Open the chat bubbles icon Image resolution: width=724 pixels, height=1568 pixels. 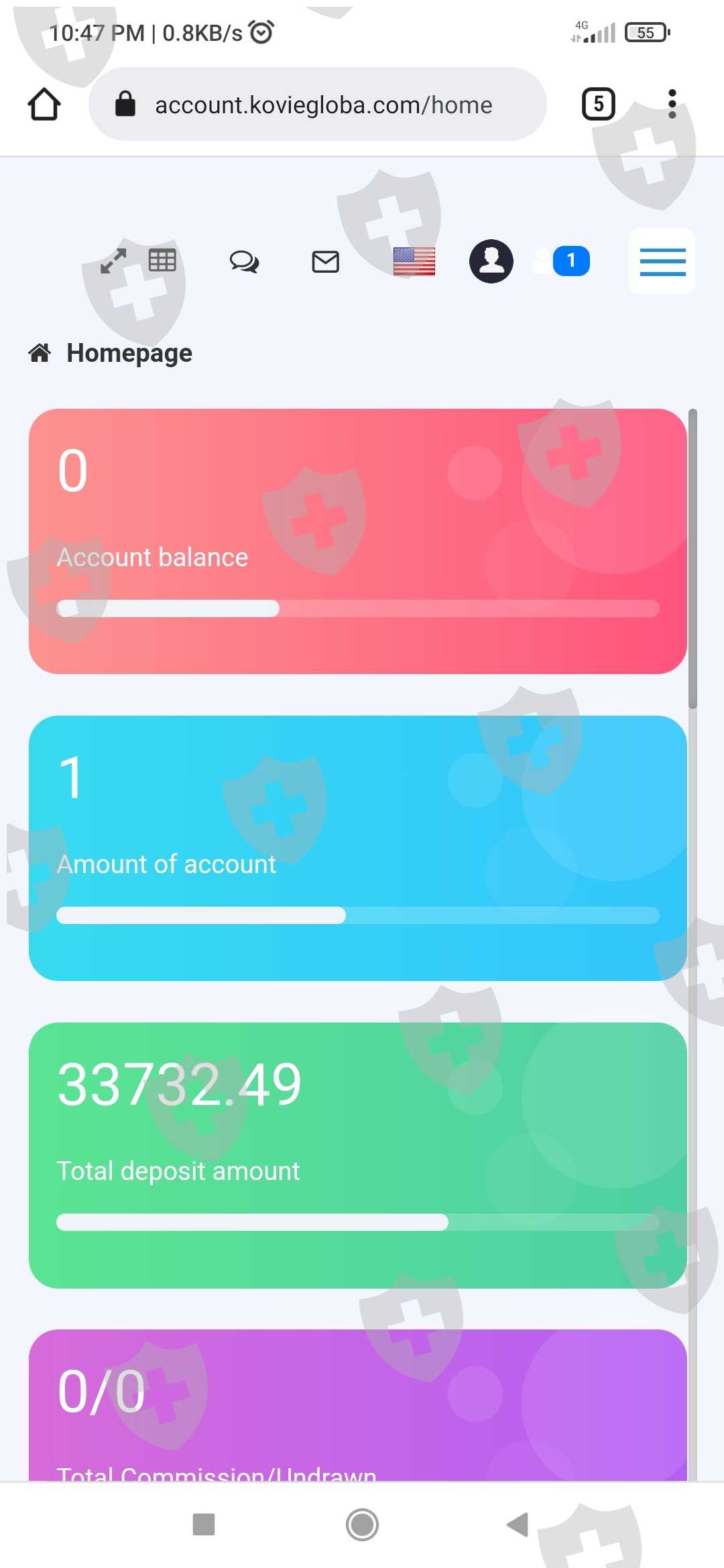point(244,261)
